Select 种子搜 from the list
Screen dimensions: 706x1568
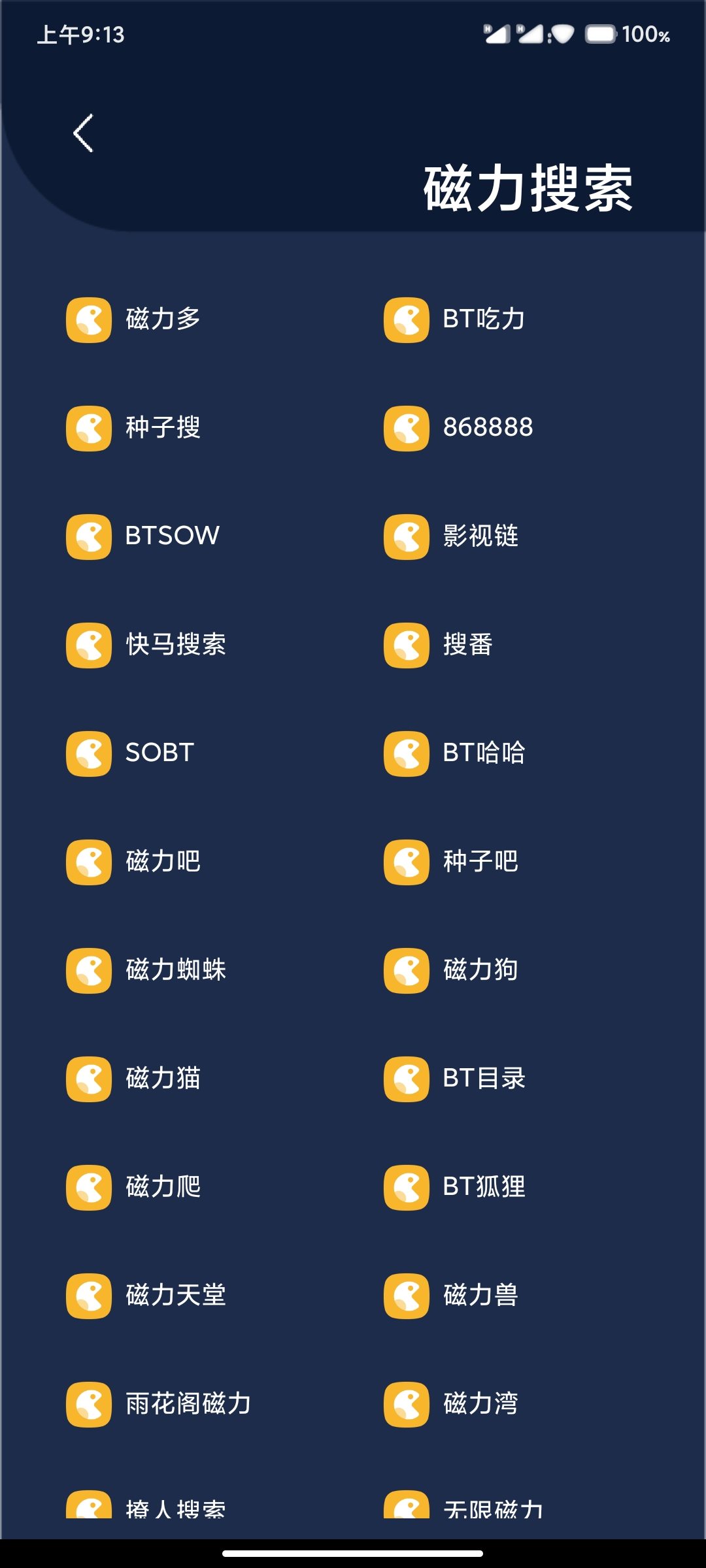(x=133, y=428)
